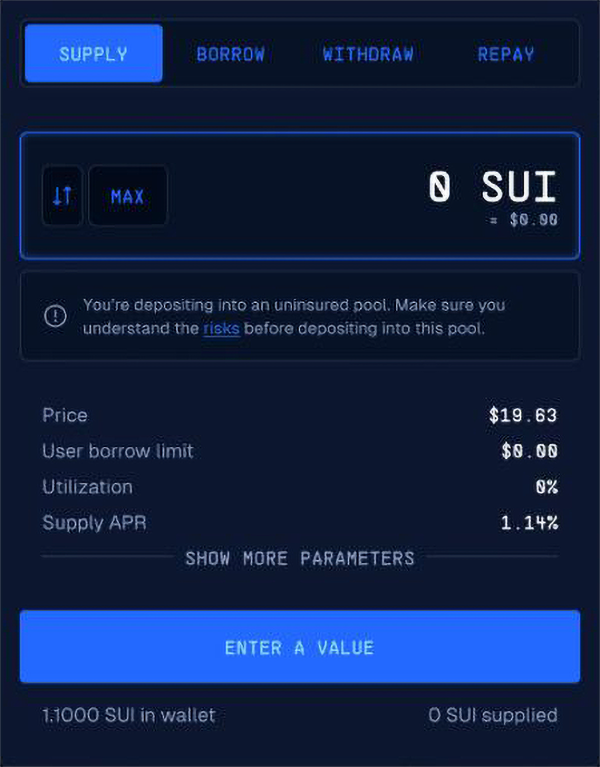The height and width of the screenshot is (767, 600).
Task: Focus the SUI amount input field
Action: 400,190
